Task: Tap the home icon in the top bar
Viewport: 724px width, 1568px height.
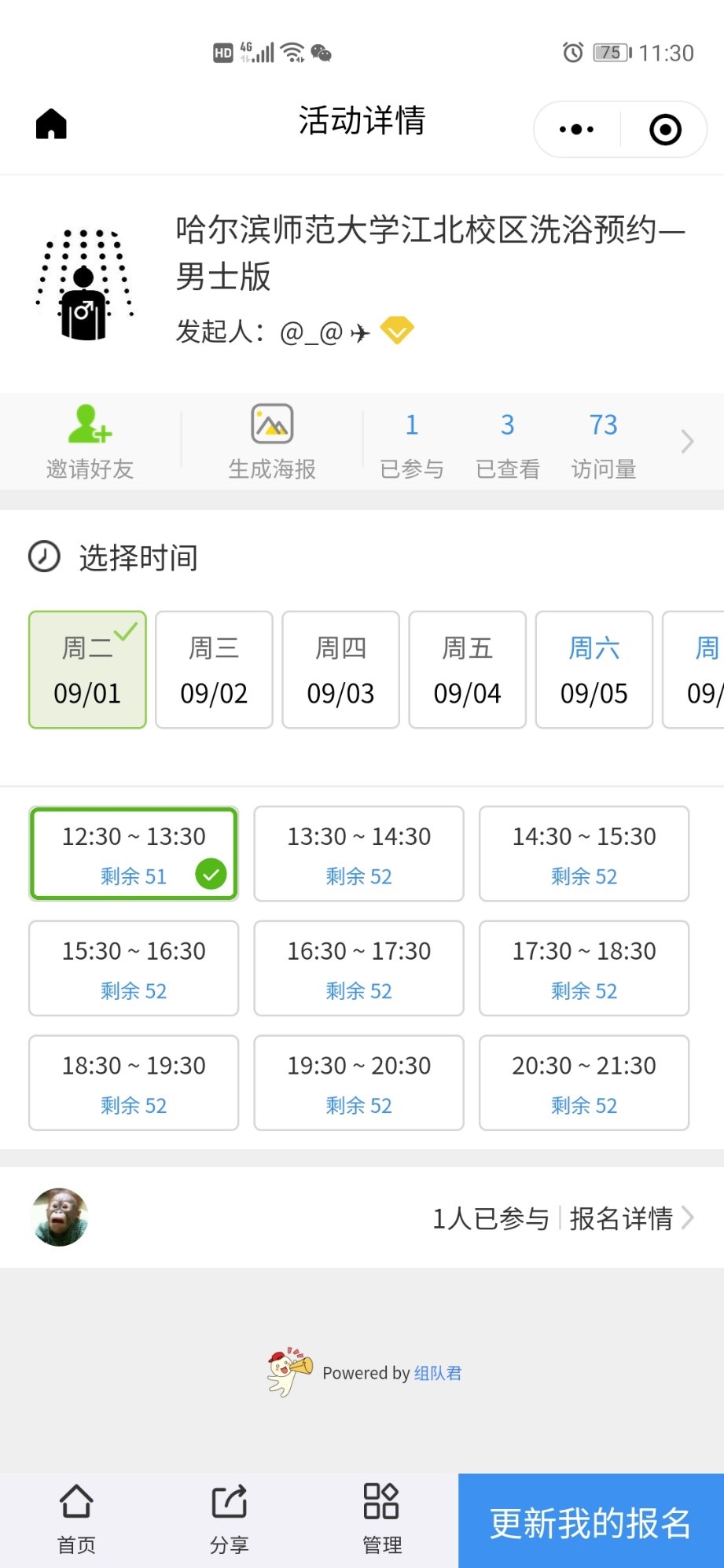Action: point(52,124)
